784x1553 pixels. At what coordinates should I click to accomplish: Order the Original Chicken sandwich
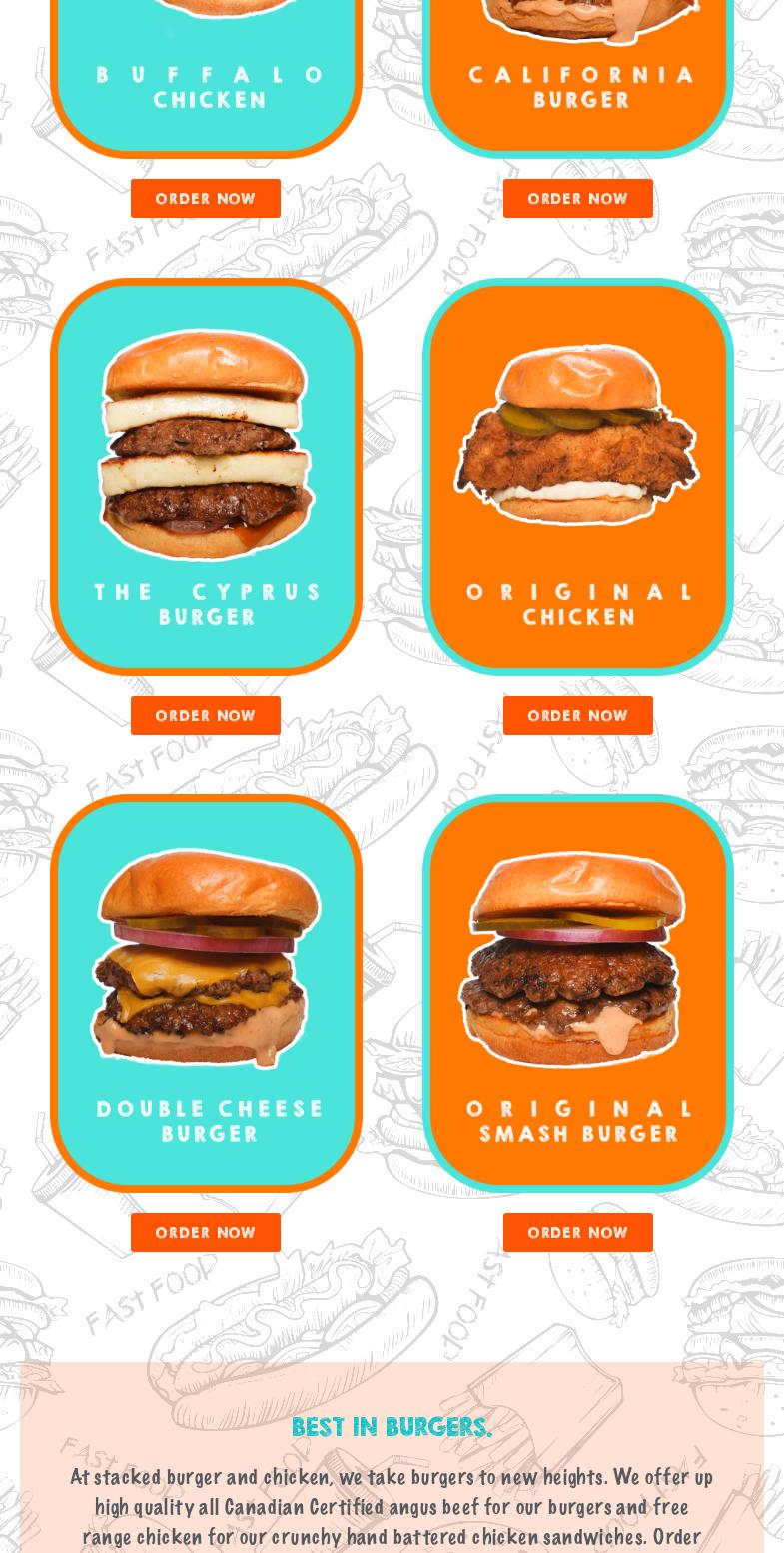tap(578, 715)
